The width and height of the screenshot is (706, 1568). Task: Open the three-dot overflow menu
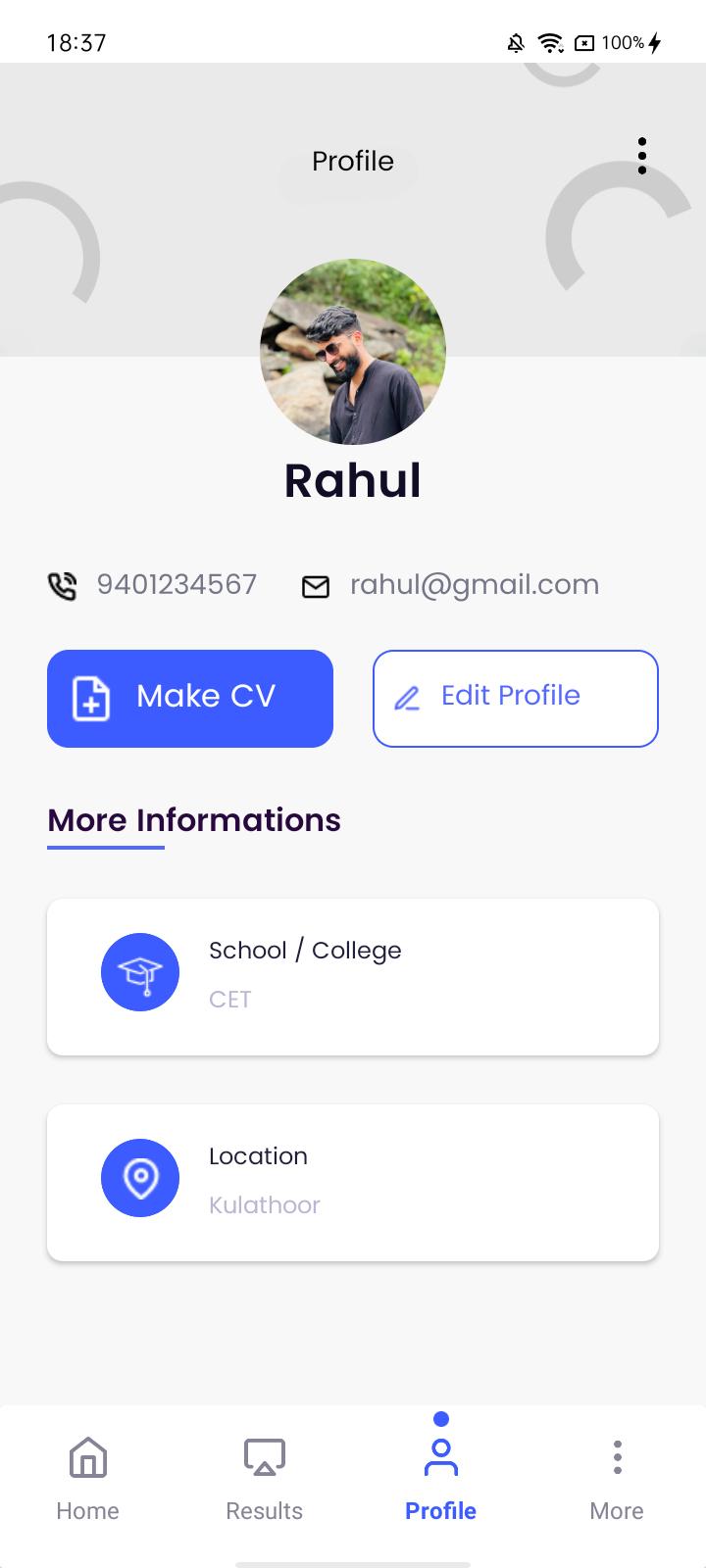pos(642,156)
